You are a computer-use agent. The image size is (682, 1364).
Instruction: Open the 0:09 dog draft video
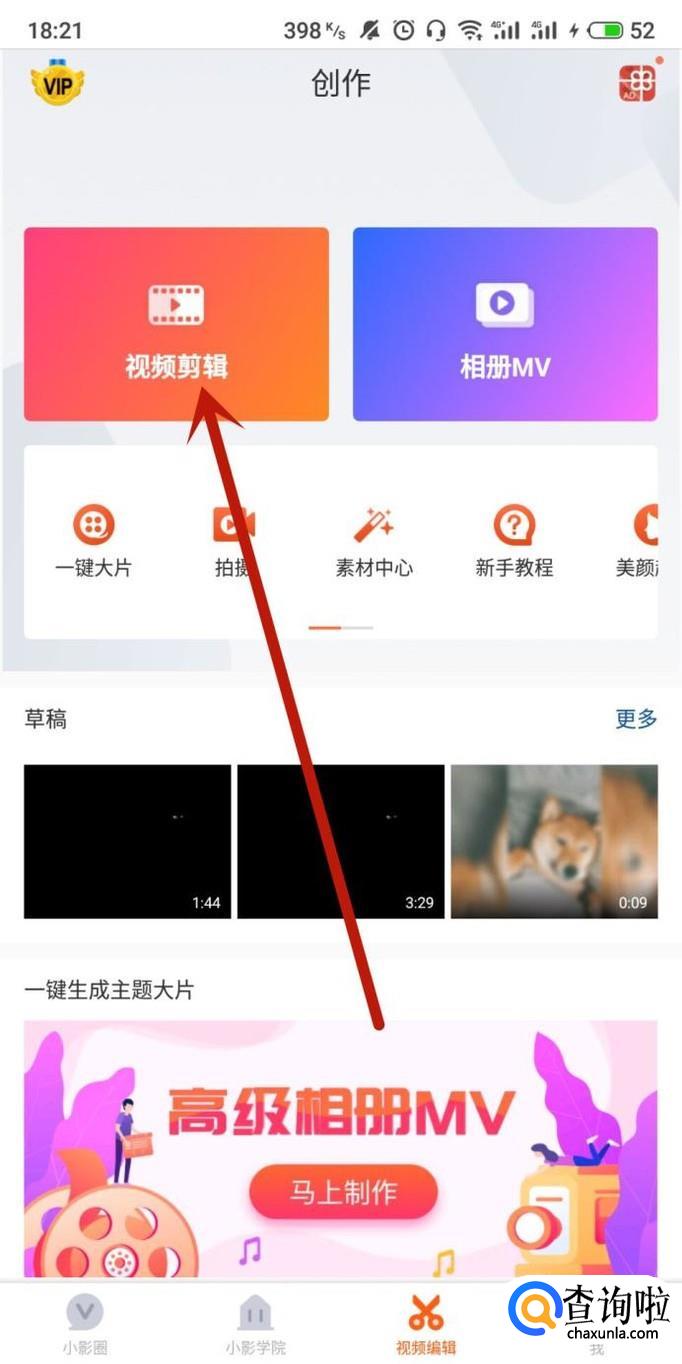(554, 841)
